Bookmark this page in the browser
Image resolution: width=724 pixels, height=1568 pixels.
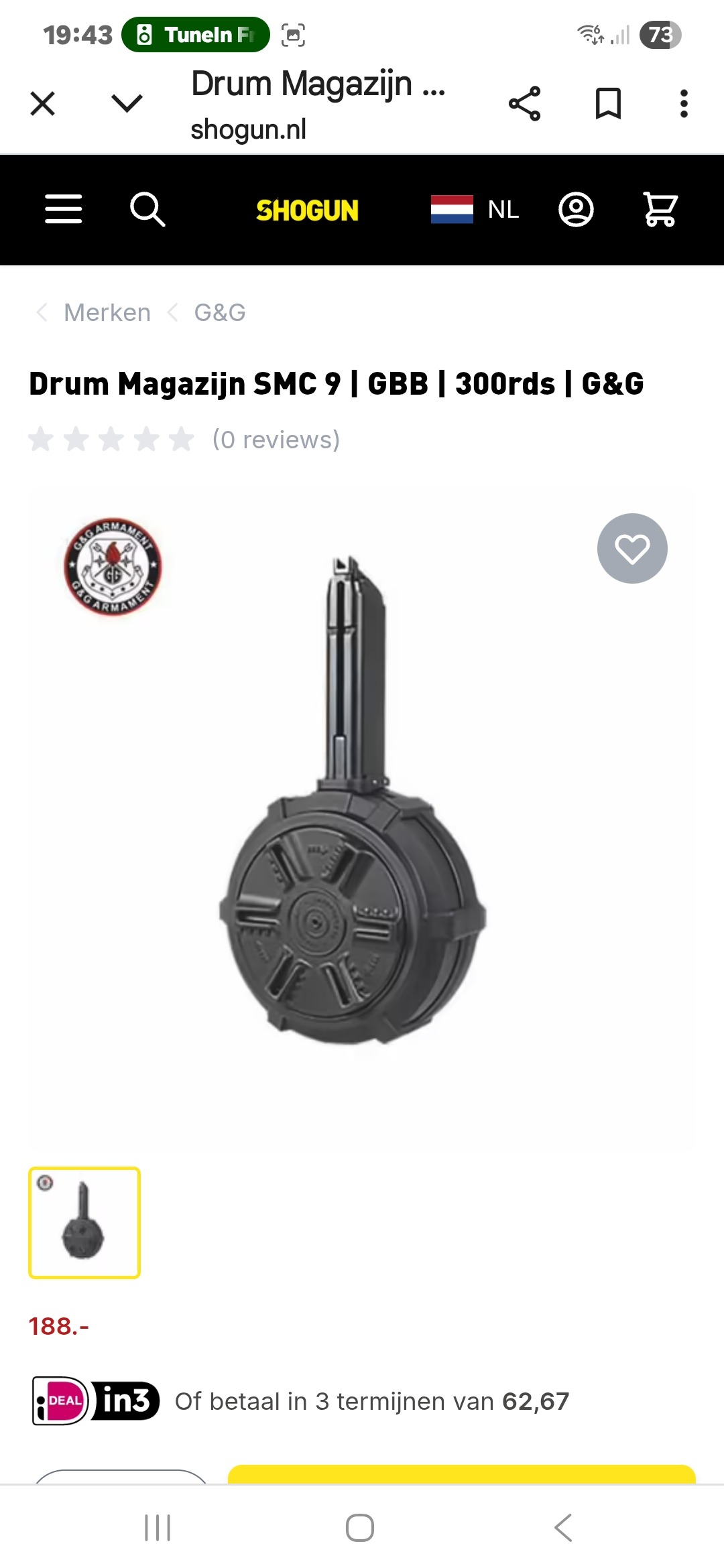pyautogui.click(x=608, y=104)
